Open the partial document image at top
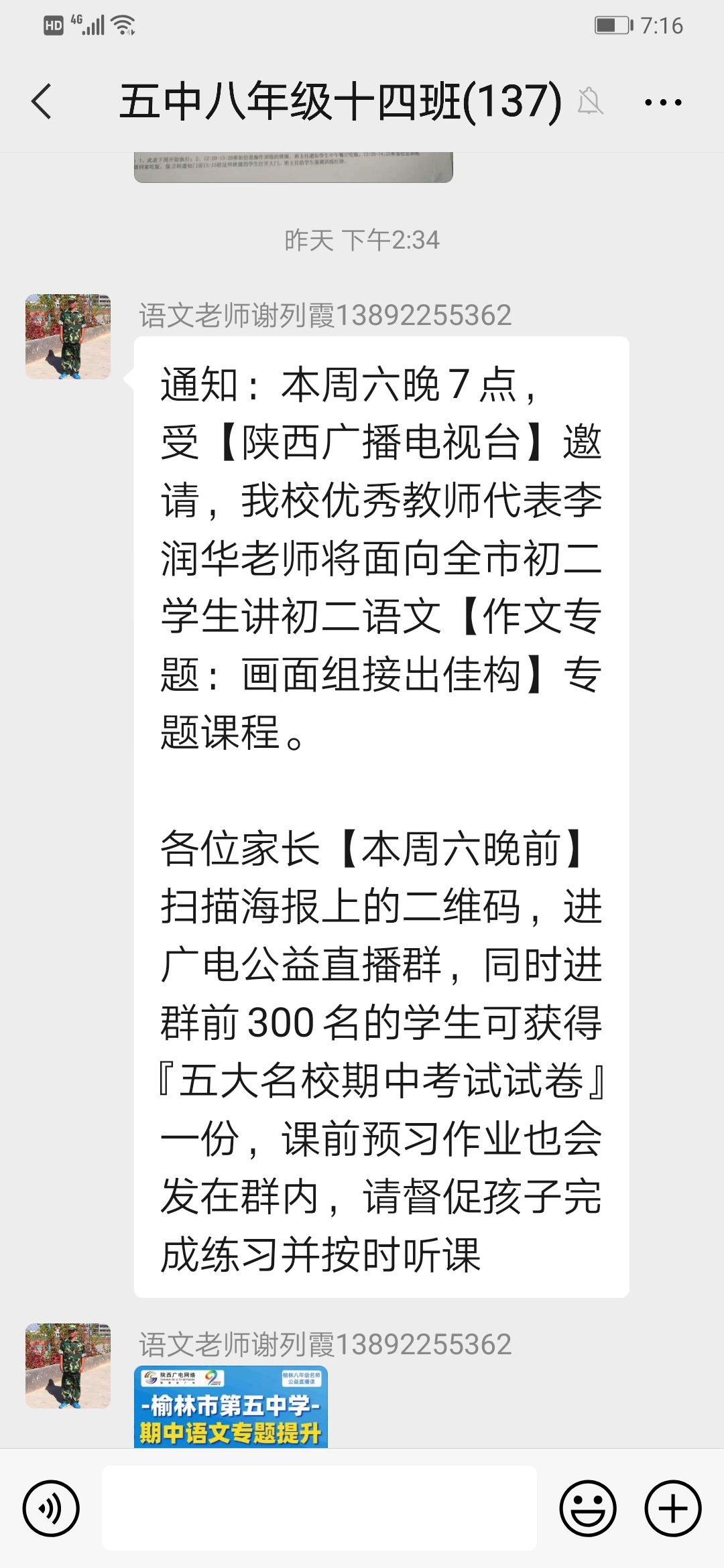 (294, 168)
